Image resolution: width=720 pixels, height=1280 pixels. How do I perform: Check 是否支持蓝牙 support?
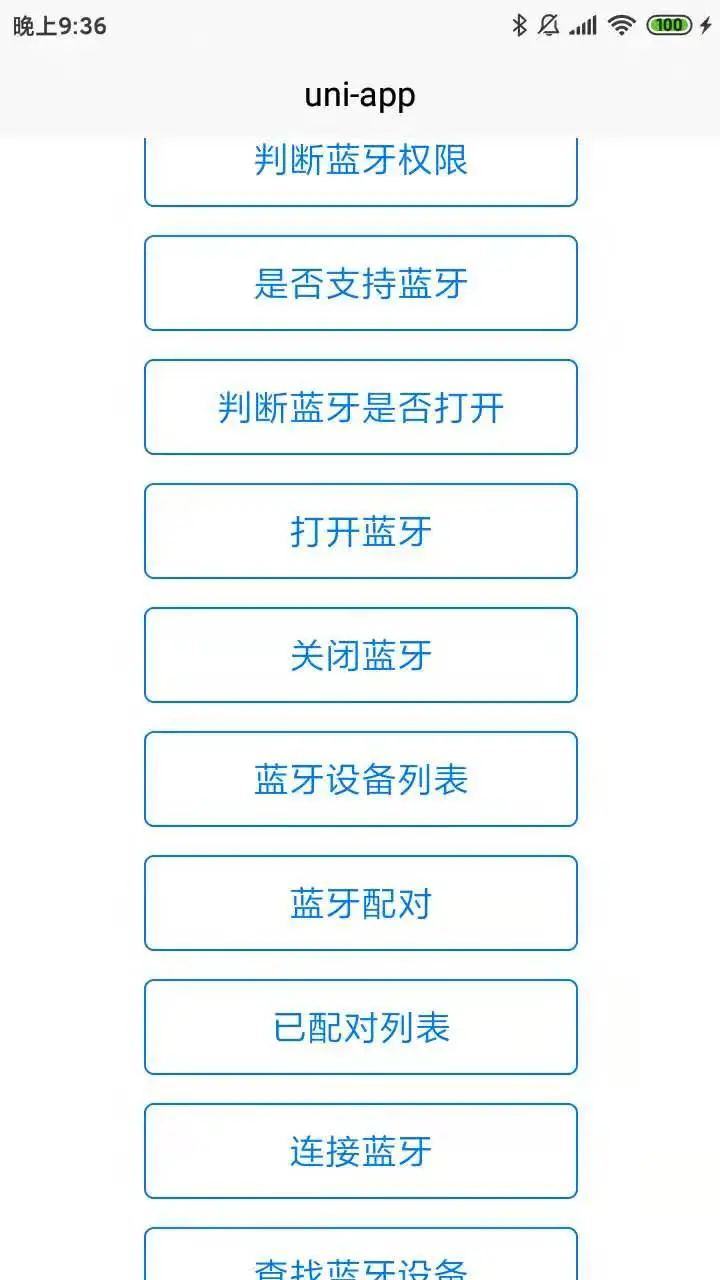point(360,283)
